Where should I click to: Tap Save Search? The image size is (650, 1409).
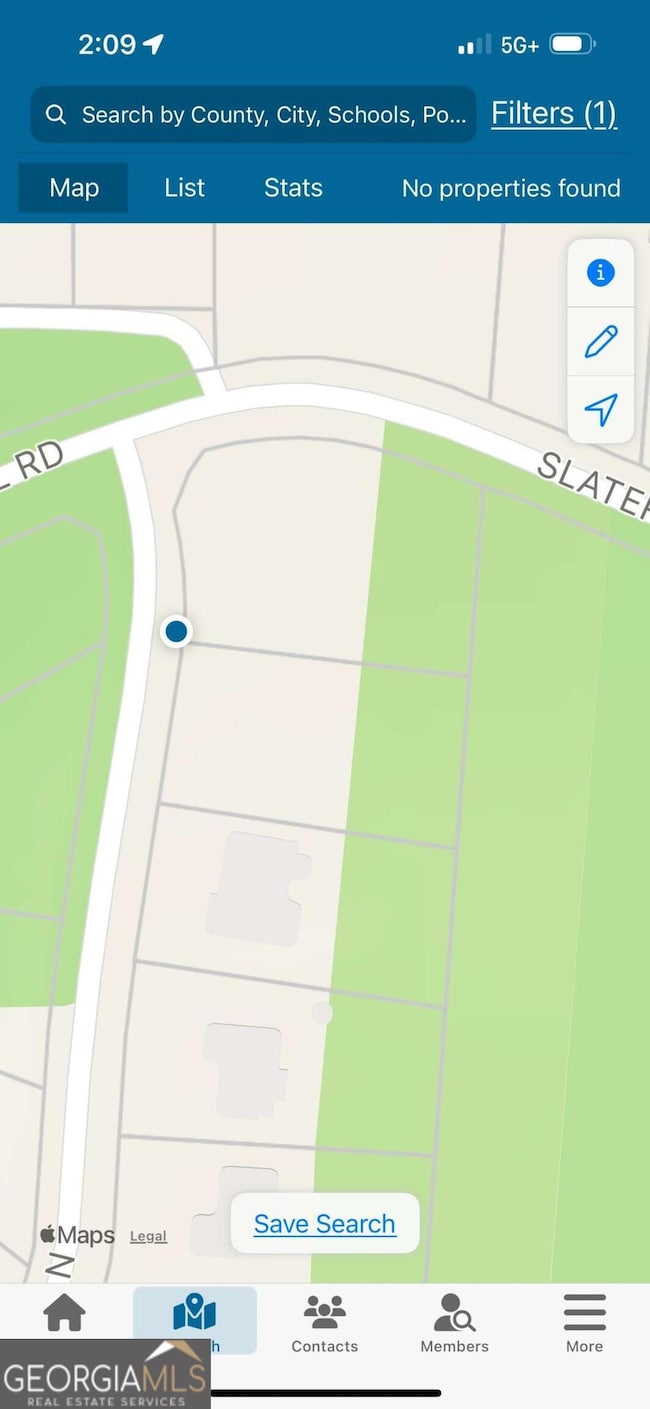coord(324,1223)
